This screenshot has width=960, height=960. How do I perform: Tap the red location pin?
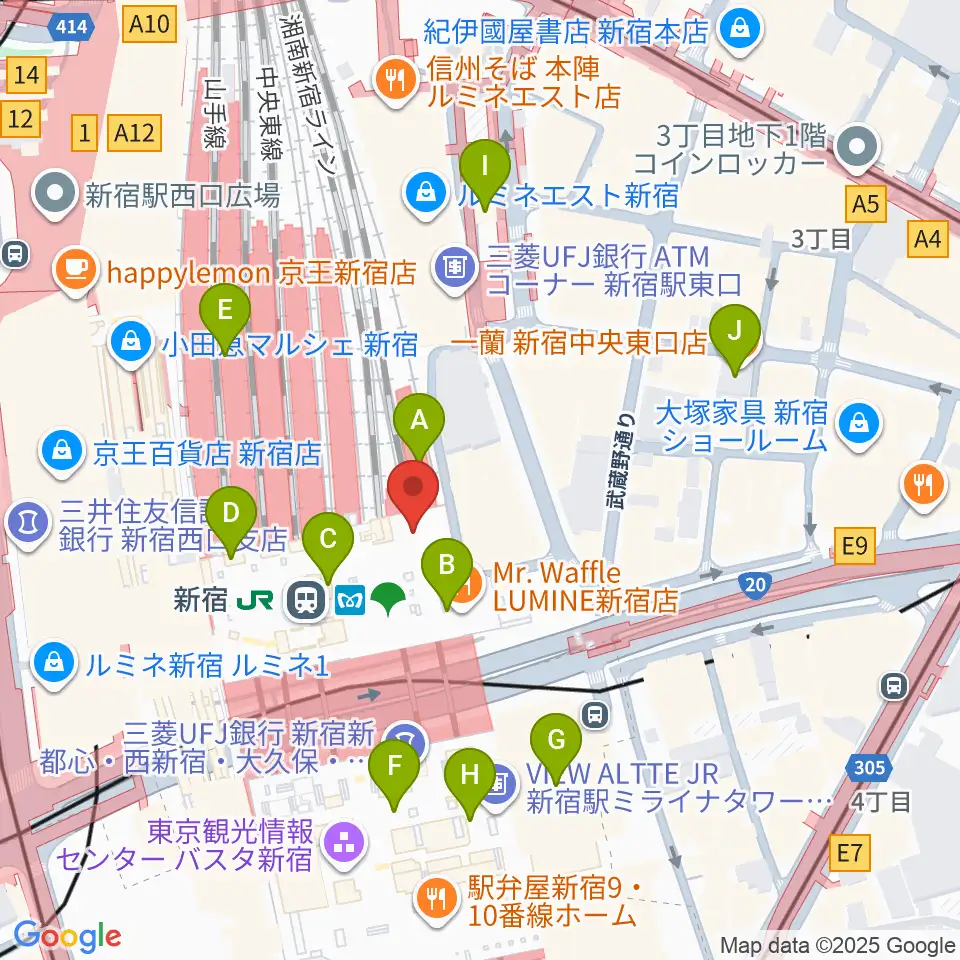413,495
